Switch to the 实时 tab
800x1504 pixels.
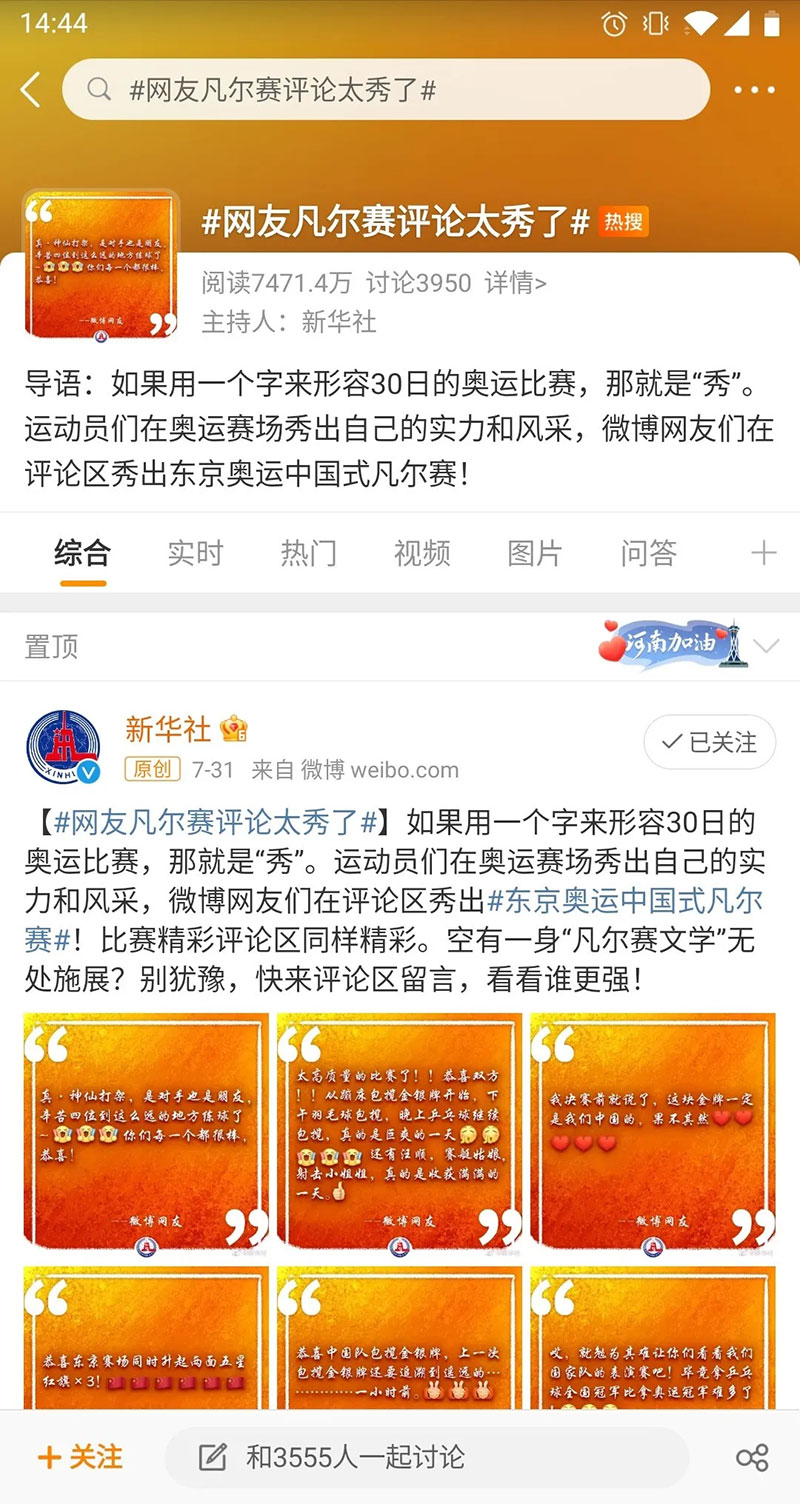[195, 553]
